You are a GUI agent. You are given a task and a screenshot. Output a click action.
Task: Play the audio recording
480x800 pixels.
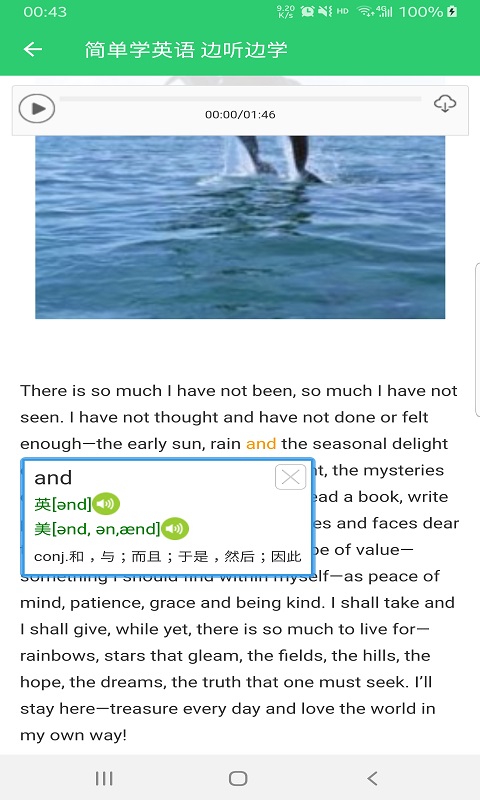click(37, 109)
